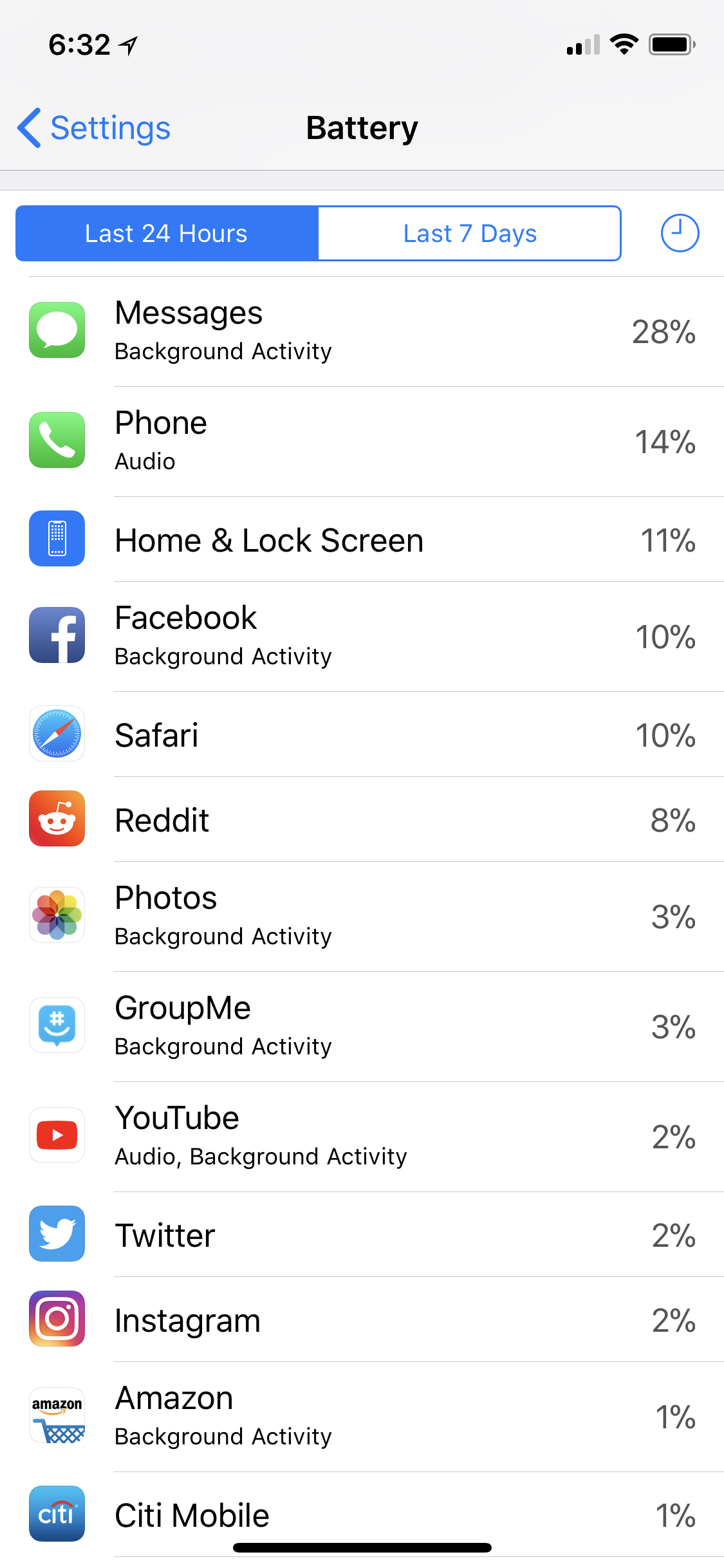Screen dimensions: 724x1568
Task: Tap the Reddit usage row
Action: click(362, 820)
